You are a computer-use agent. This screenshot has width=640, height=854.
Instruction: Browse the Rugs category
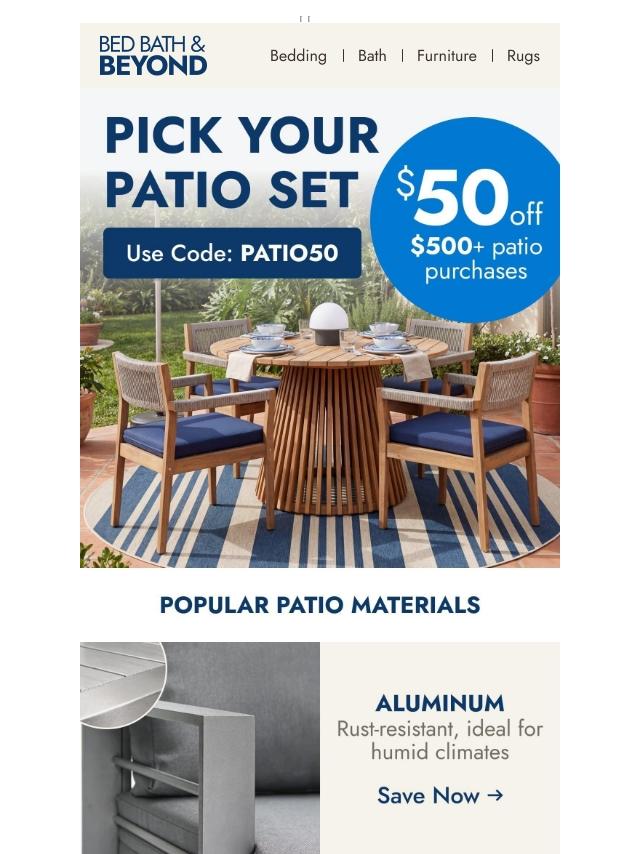pyautogui.click(x=523, y=56)
